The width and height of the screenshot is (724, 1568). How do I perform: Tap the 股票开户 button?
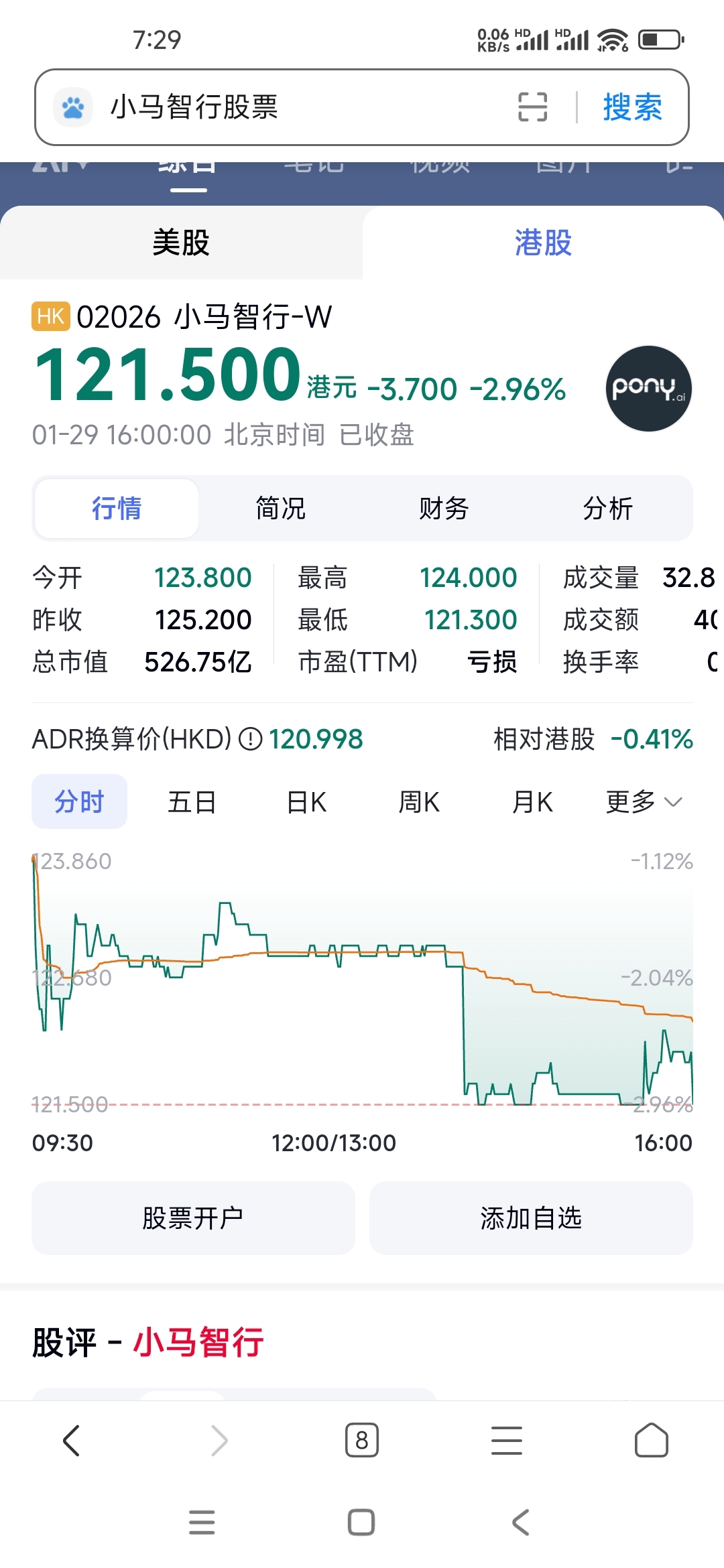coord(193,1218)
